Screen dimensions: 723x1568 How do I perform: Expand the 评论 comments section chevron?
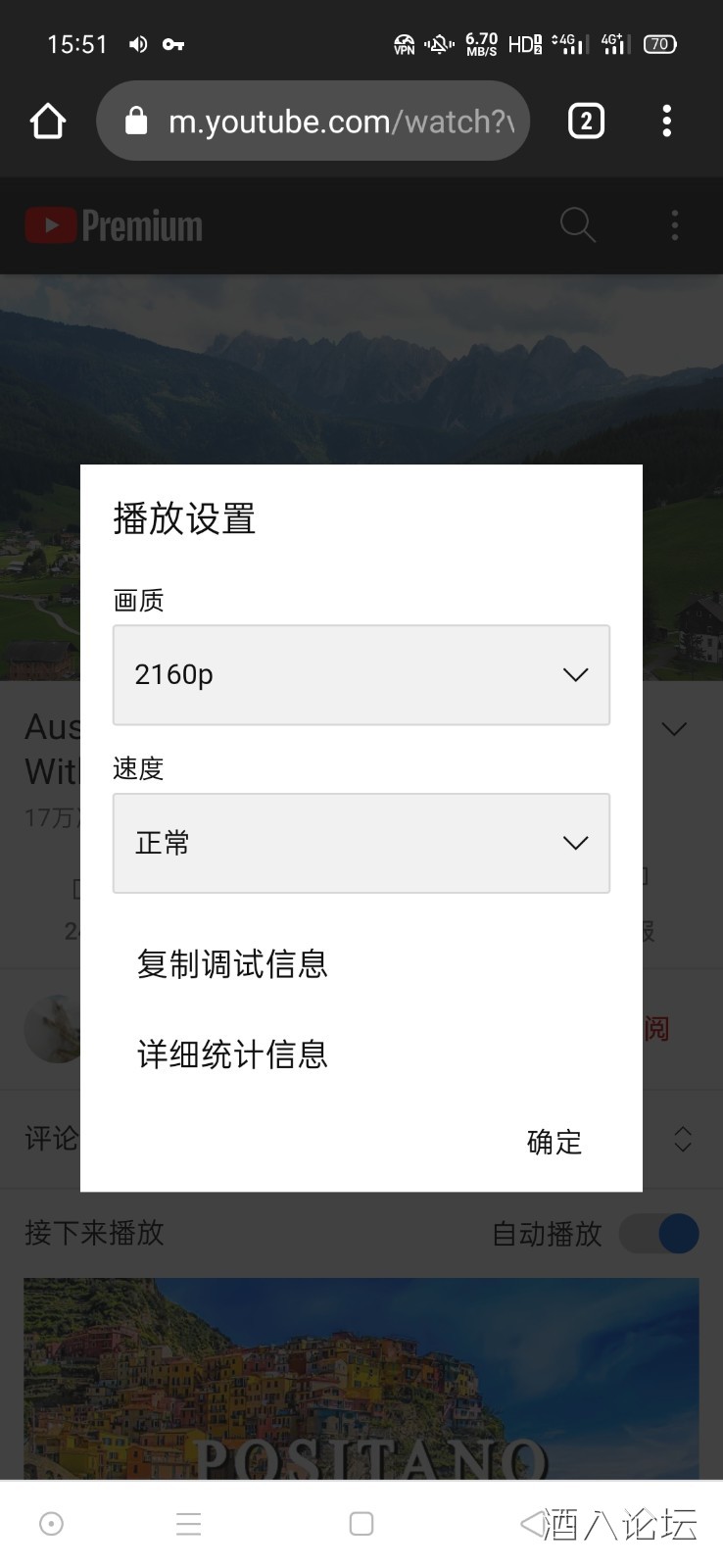coord(682,1139)
